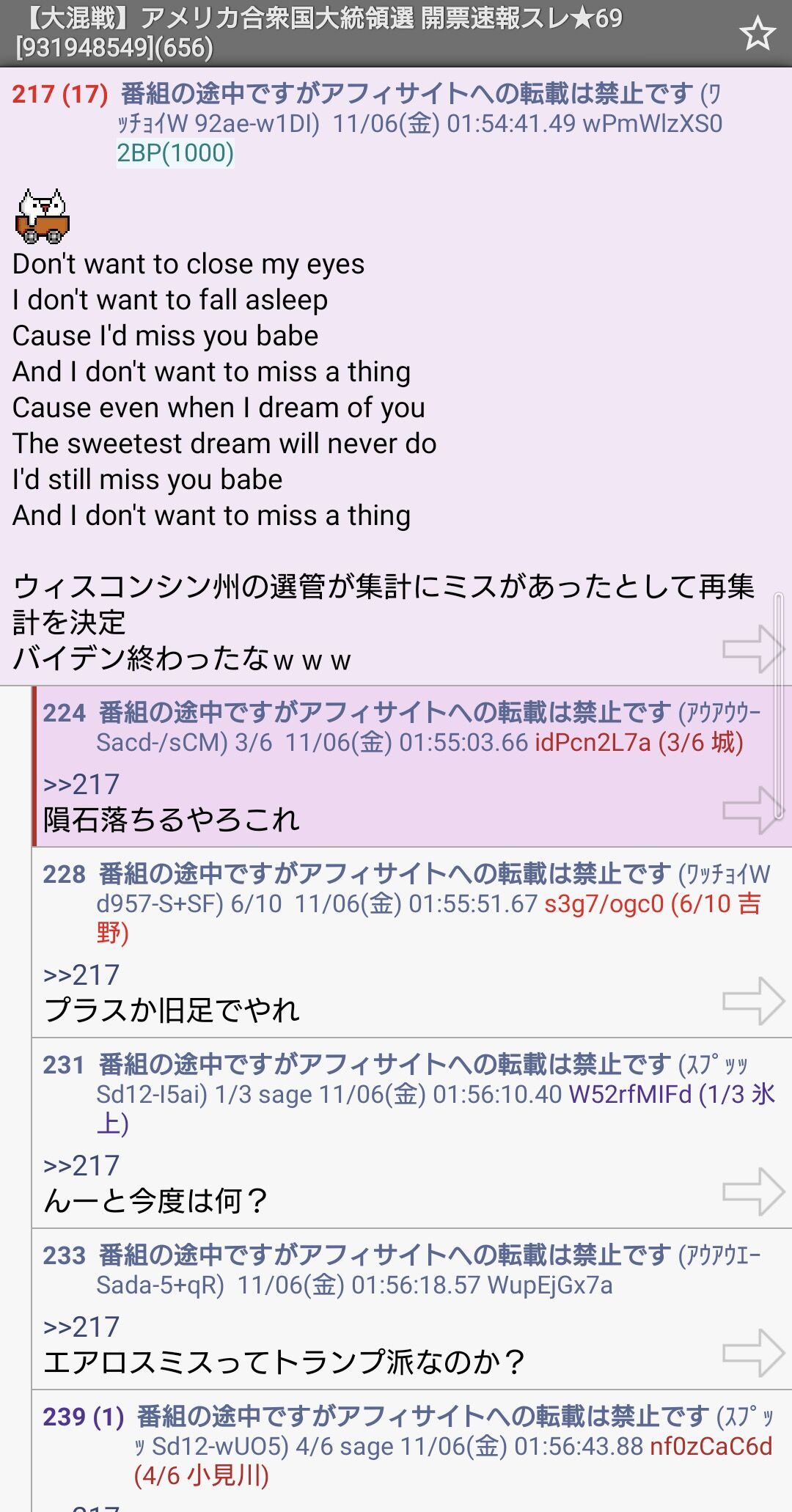
Task: Open the >>217 anchor in post 224
Action: point(81,785)
